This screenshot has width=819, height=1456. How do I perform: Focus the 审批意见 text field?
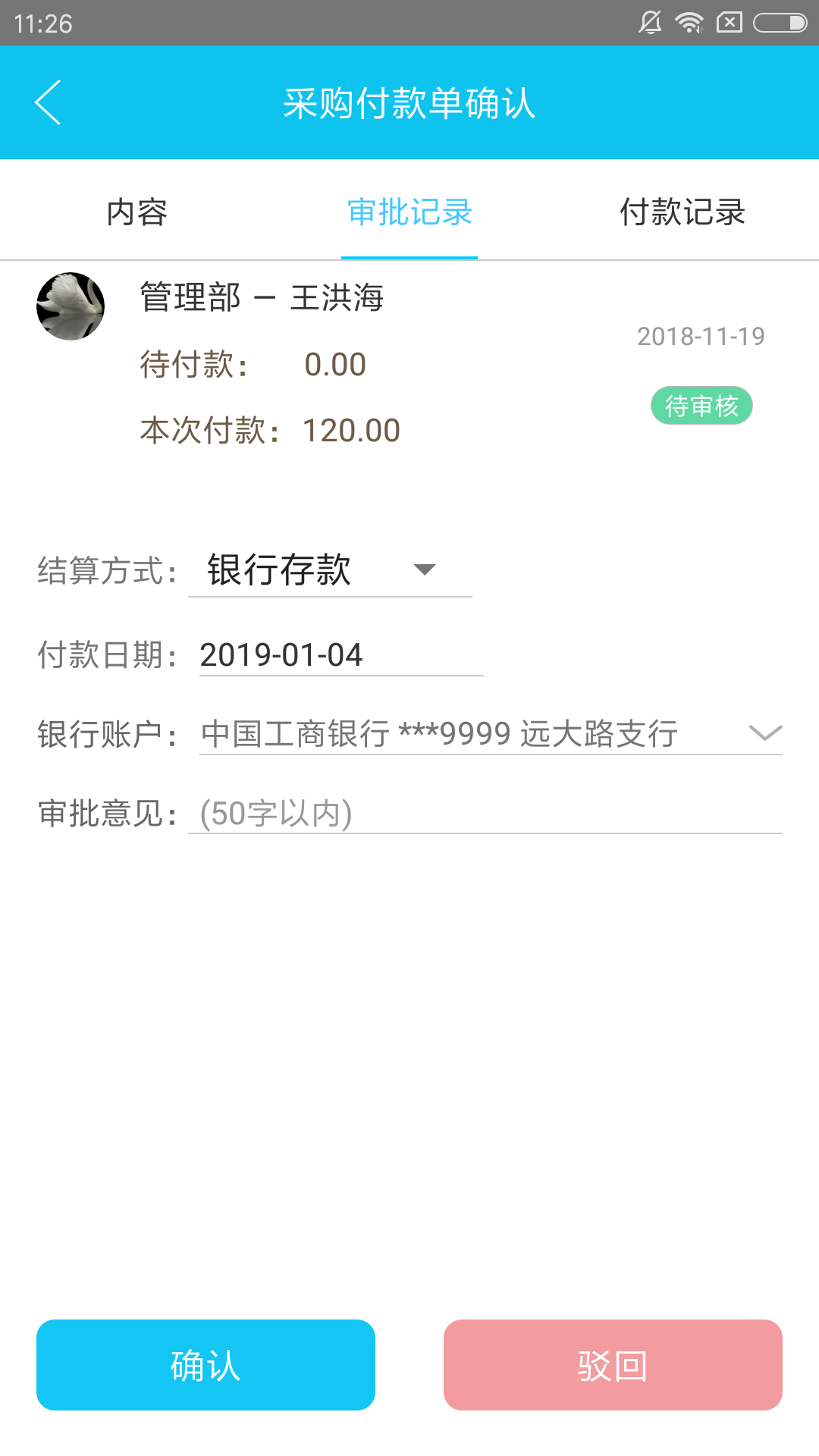point(485,814)
